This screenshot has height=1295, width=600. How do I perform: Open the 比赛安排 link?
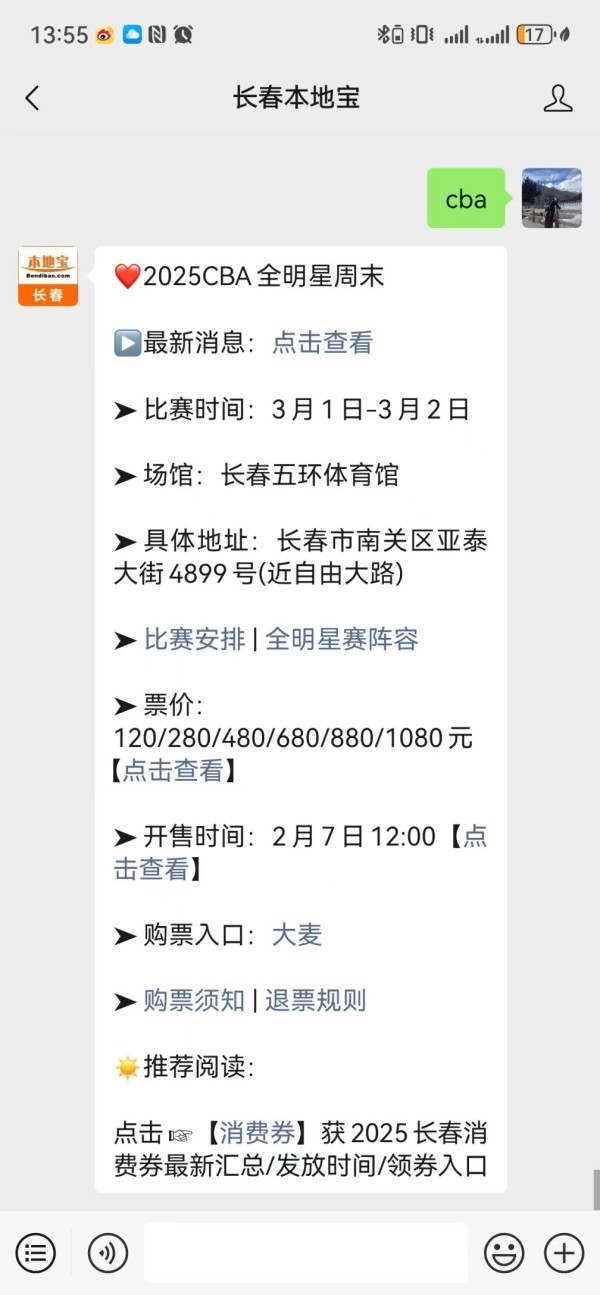(x=194, y=639)
